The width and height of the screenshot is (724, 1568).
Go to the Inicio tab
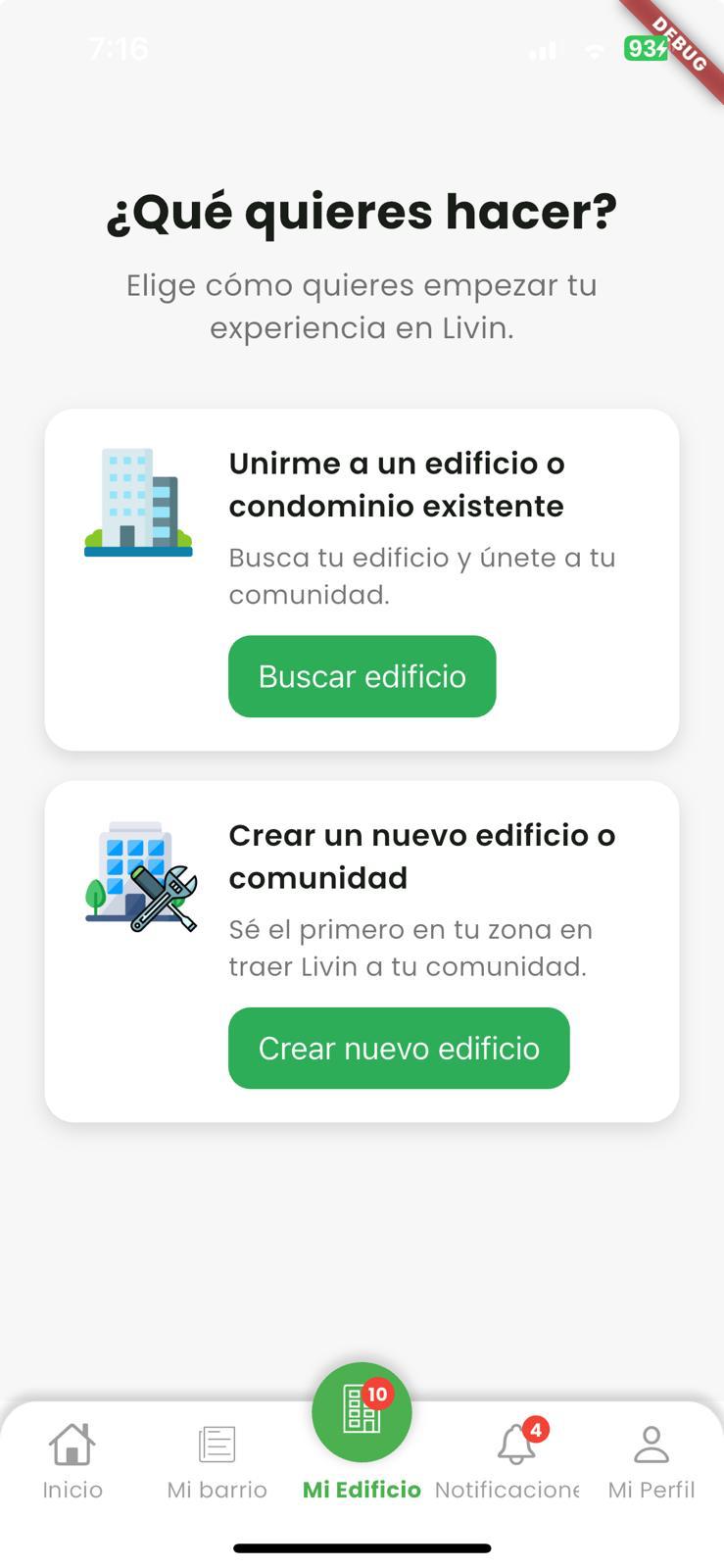click(x=72, y=1460)
